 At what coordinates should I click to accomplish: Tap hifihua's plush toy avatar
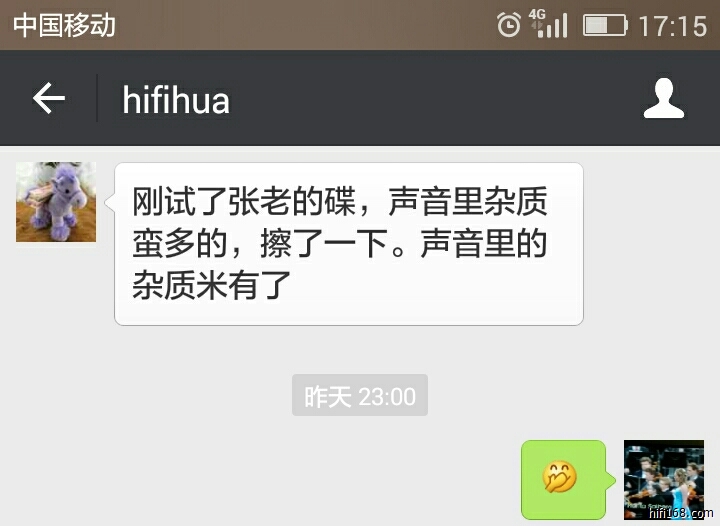tap(56, 202)
